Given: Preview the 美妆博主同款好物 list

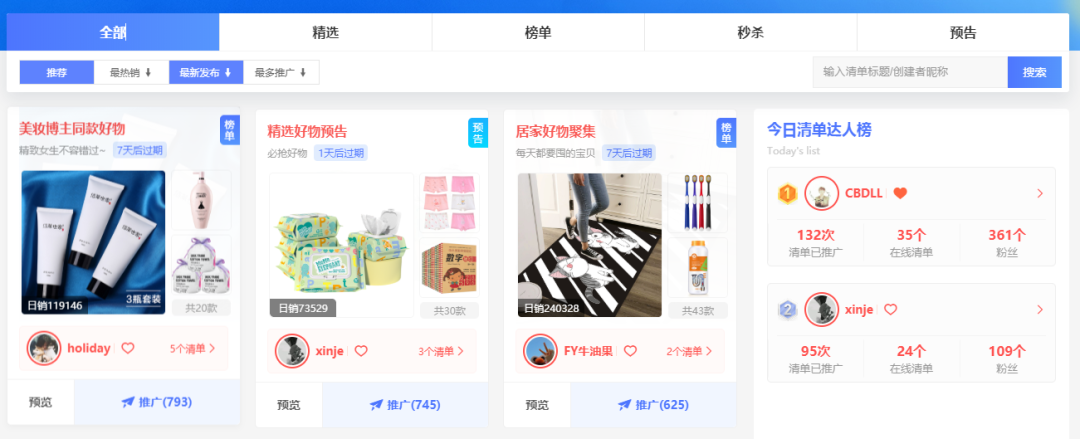Looking at the screenshot, I should coord(40,403).
